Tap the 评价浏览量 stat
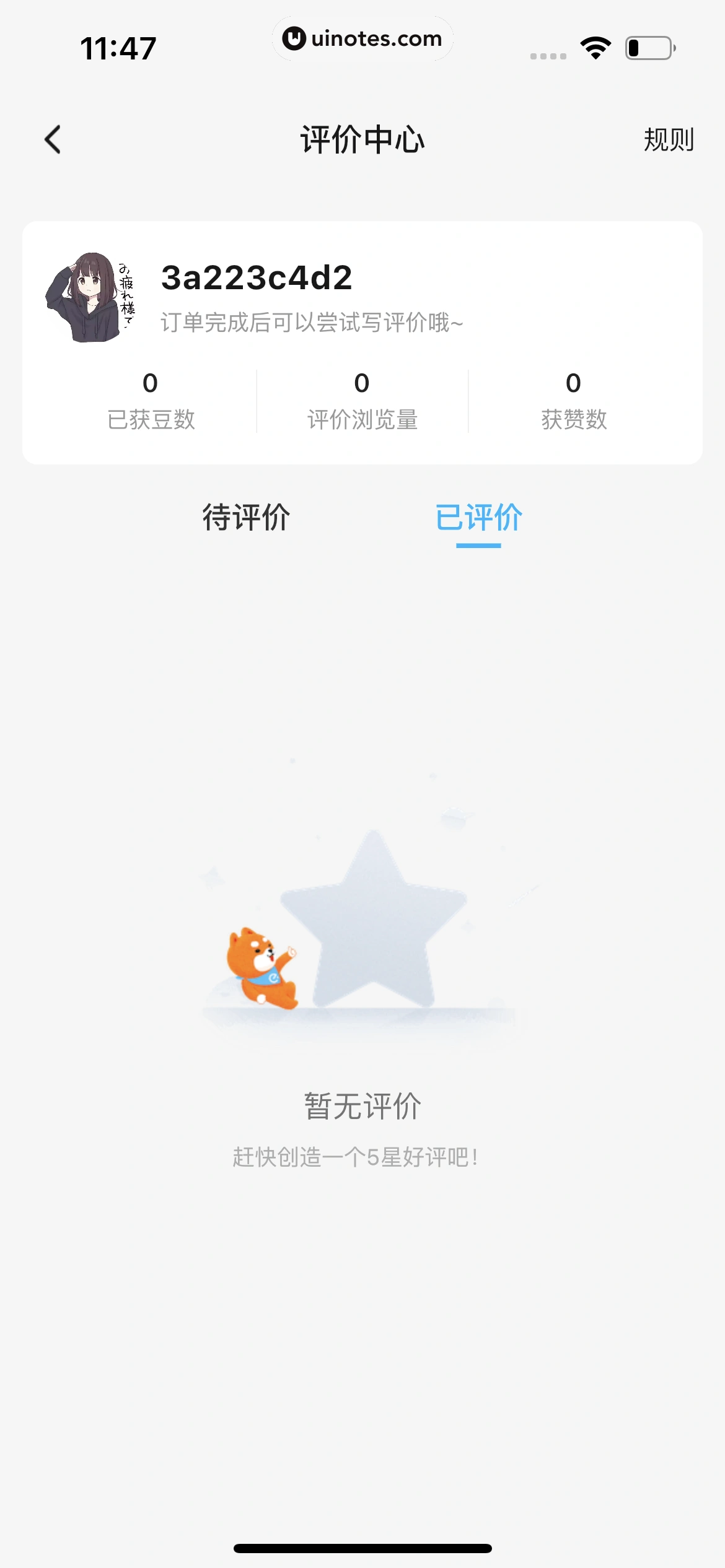This screenshot has width=725, height=1568. [362, 399]
